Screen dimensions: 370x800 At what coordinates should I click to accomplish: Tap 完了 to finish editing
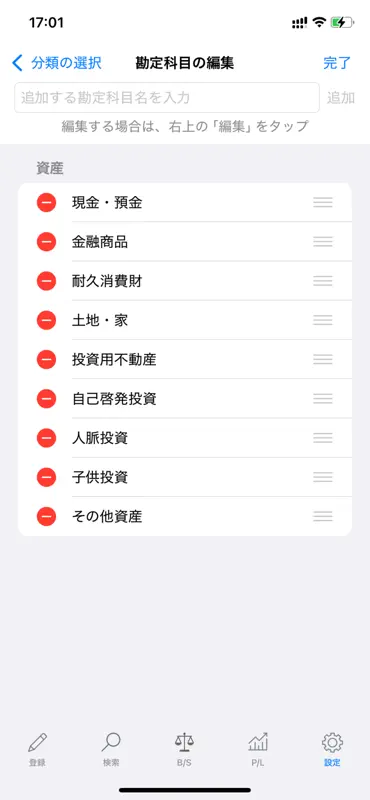(337, 63)
